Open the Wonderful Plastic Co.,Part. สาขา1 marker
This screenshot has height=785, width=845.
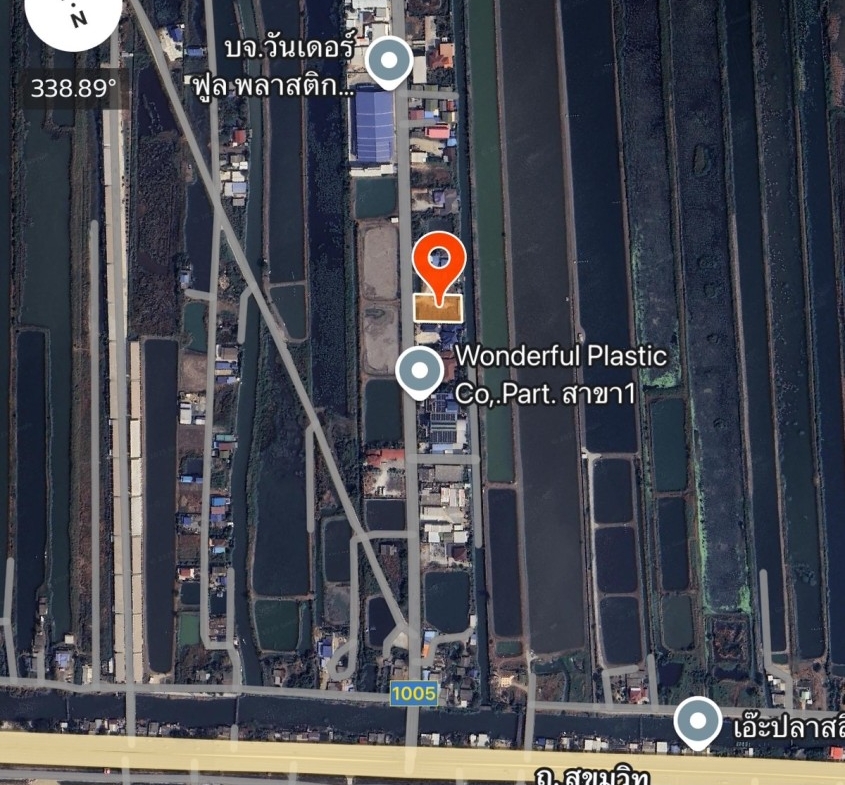(420, 372)
